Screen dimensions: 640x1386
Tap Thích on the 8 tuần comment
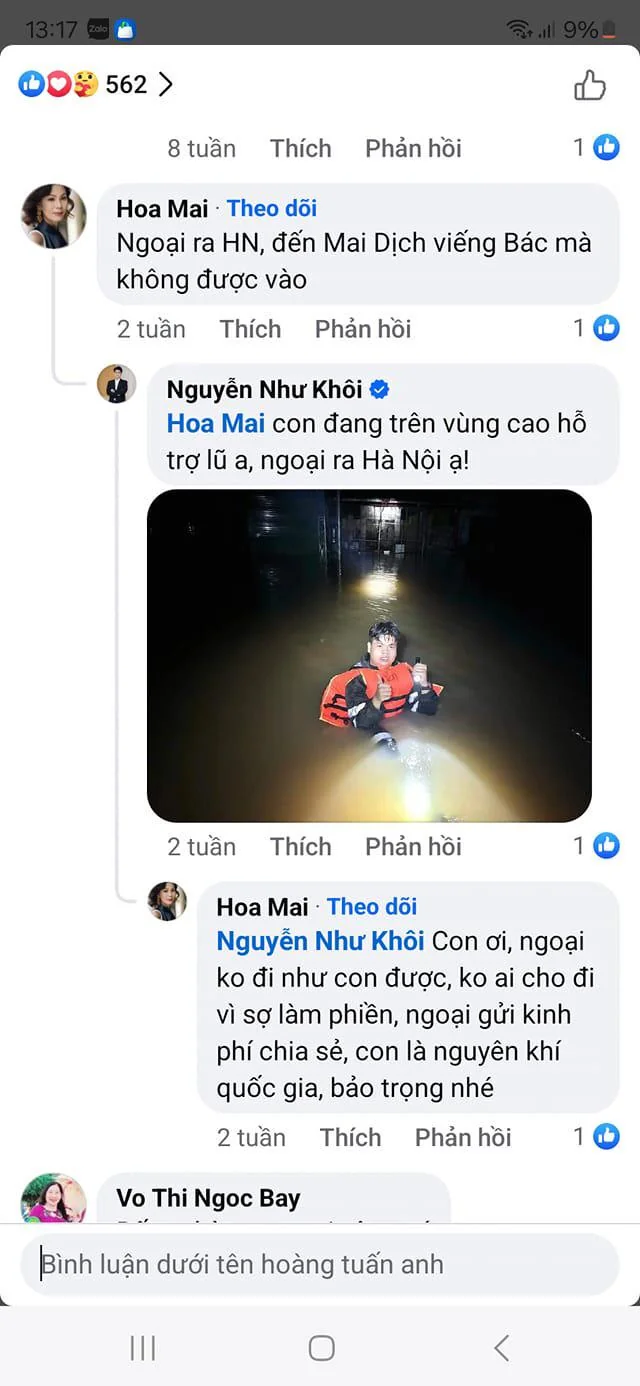click(x=300, y=149)
